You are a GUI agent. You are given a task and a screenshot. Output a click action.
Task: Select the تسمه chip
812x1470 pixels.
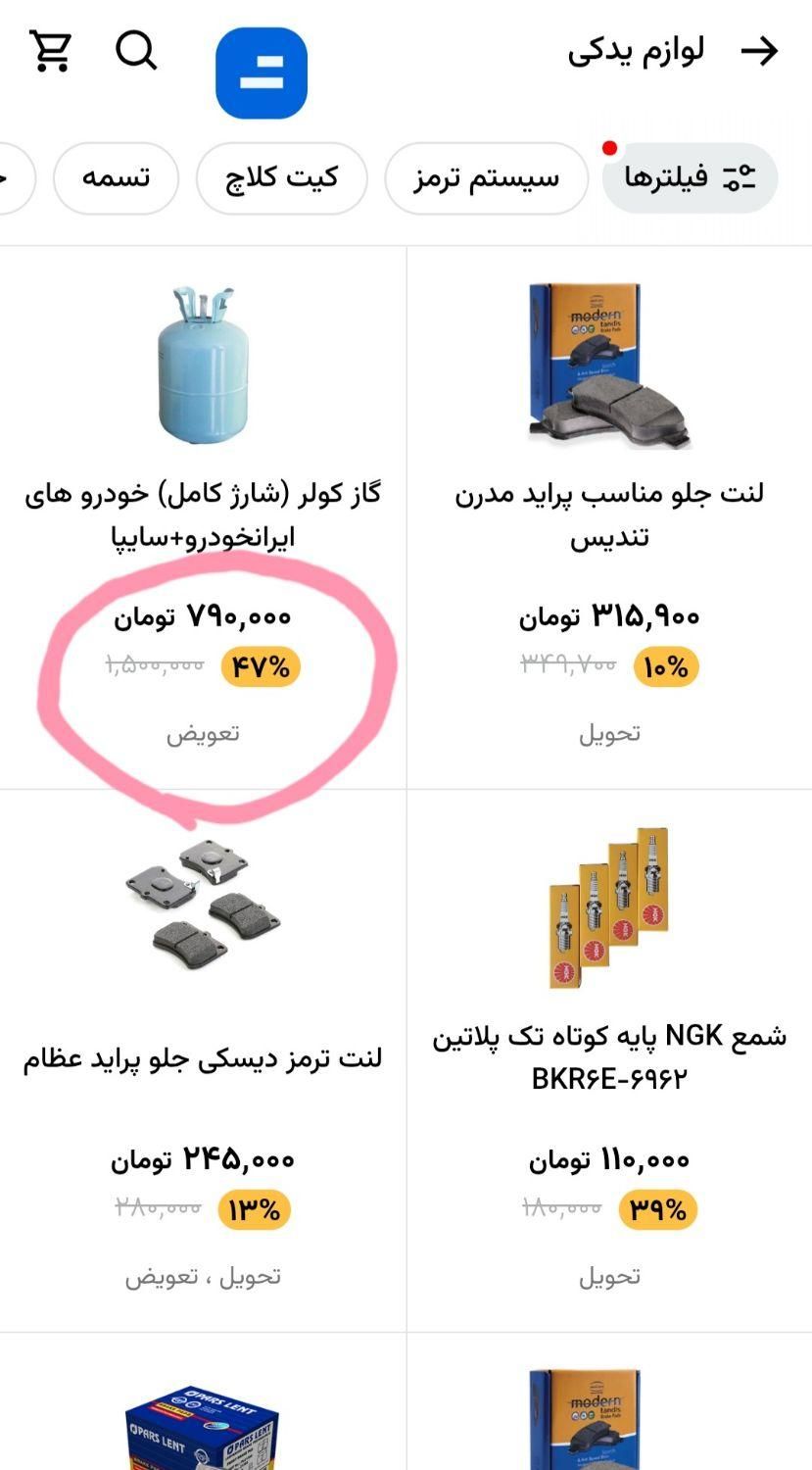pyautogui.click(x=116, y=178)
